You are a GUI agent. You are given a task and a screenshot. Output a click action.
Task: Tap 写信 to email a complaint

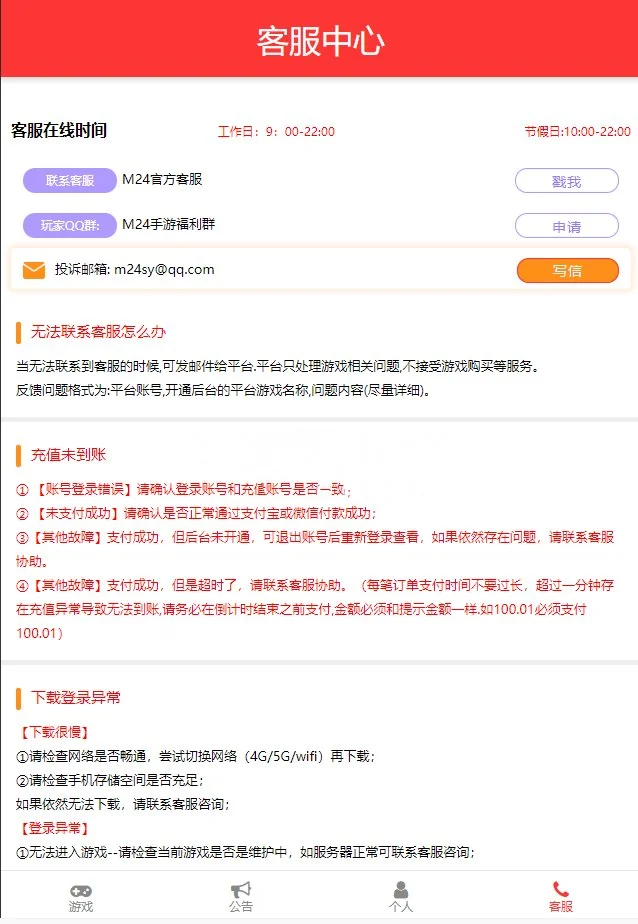[x=567, y=270]
